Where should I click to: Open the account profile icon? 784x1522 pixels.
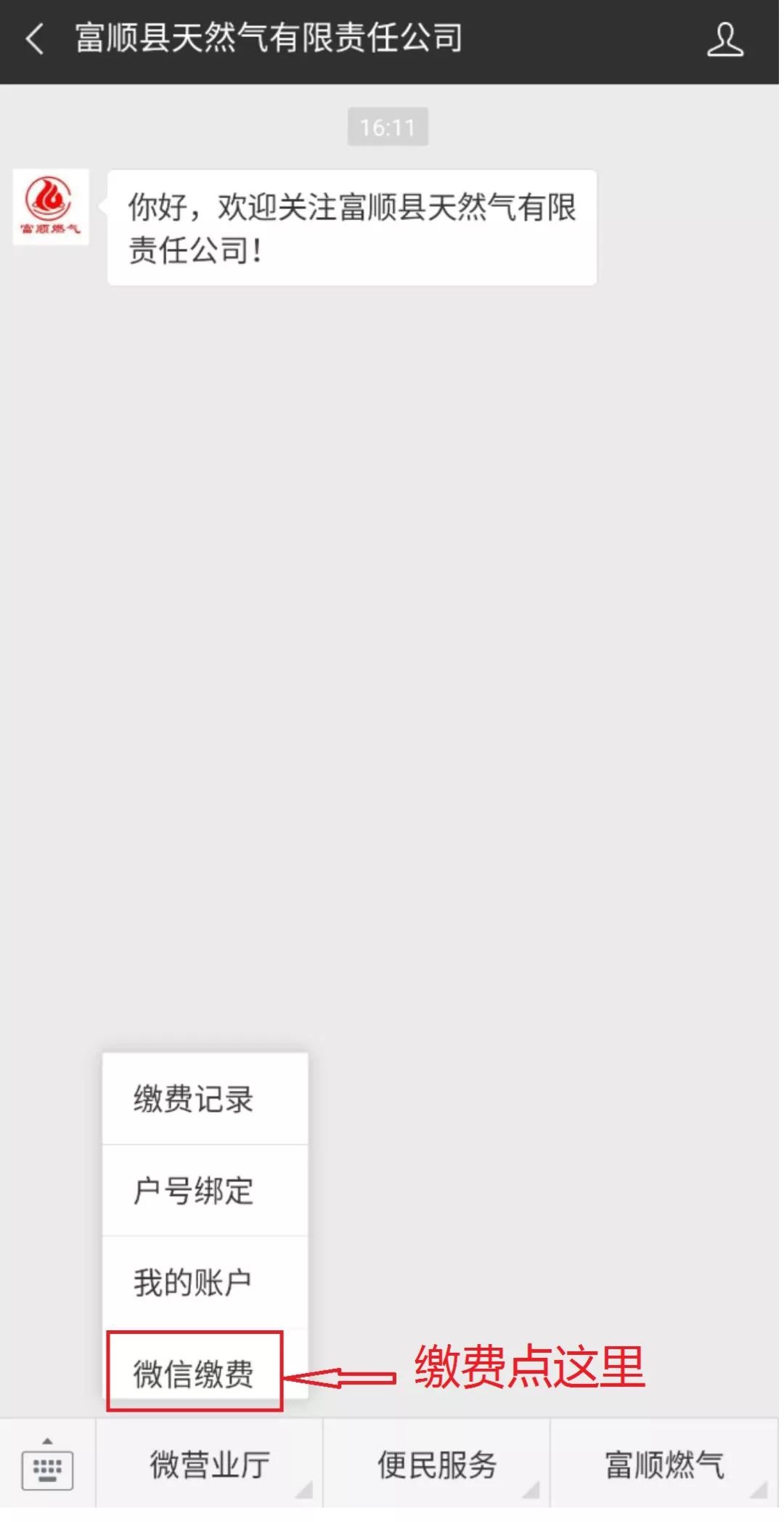click(x=725, y=40)
